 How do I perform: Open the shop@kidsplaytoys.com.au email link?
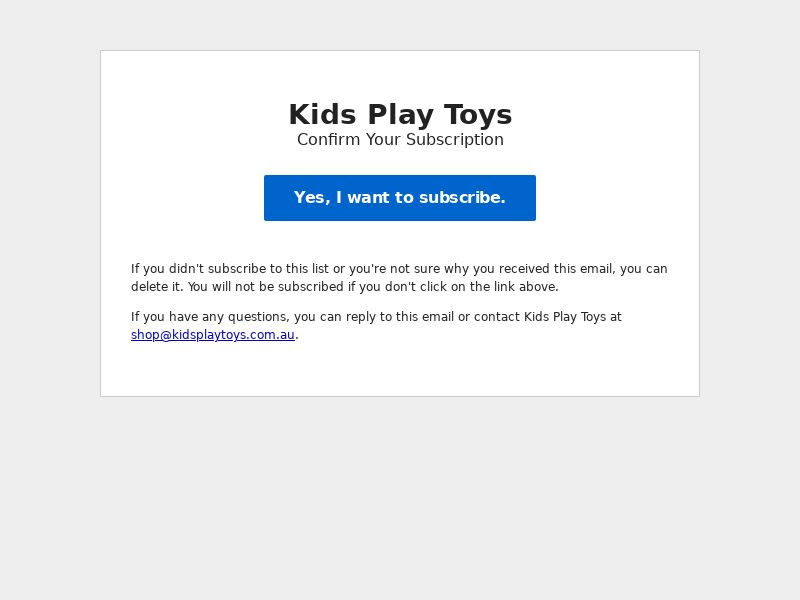[213, 335]
